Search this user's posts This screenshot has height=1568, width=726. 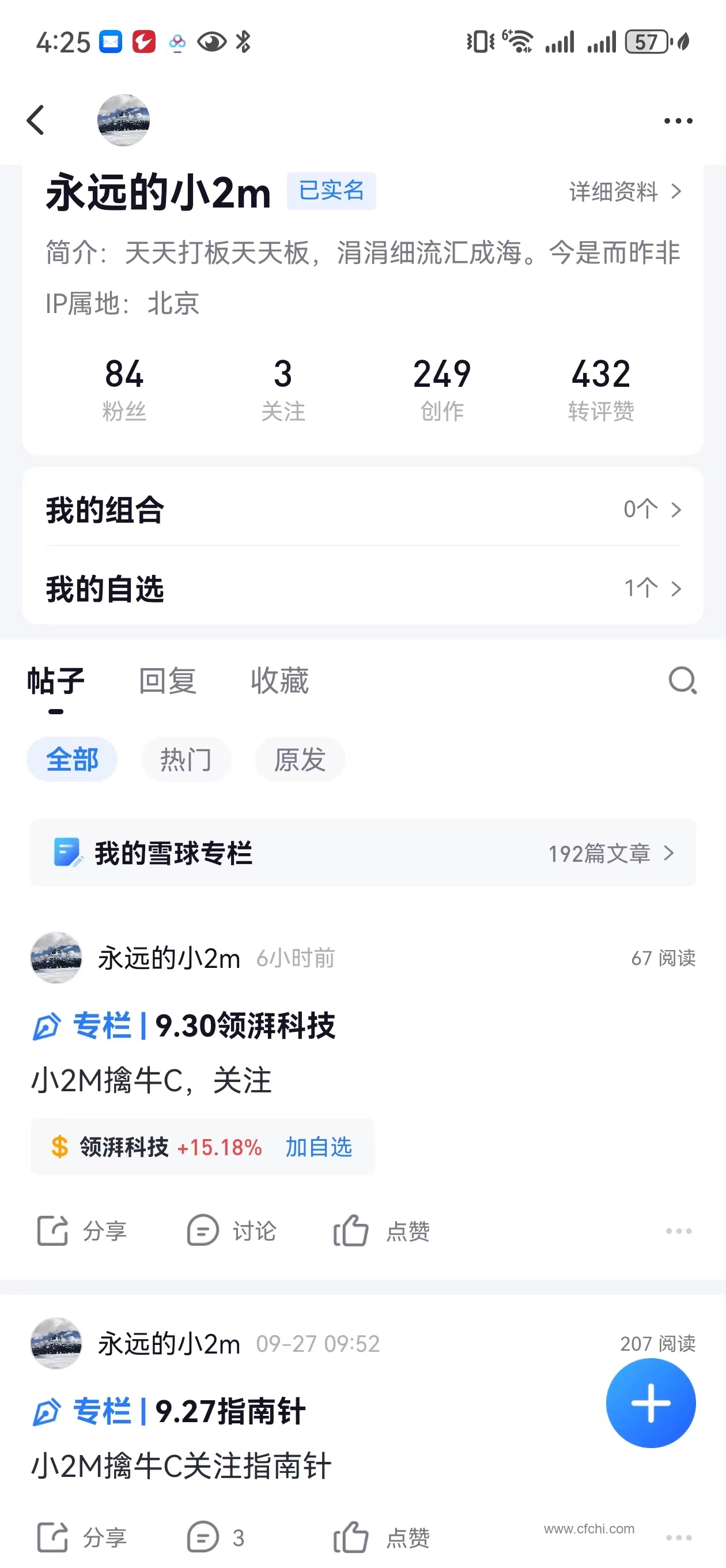tap(682, 680)
